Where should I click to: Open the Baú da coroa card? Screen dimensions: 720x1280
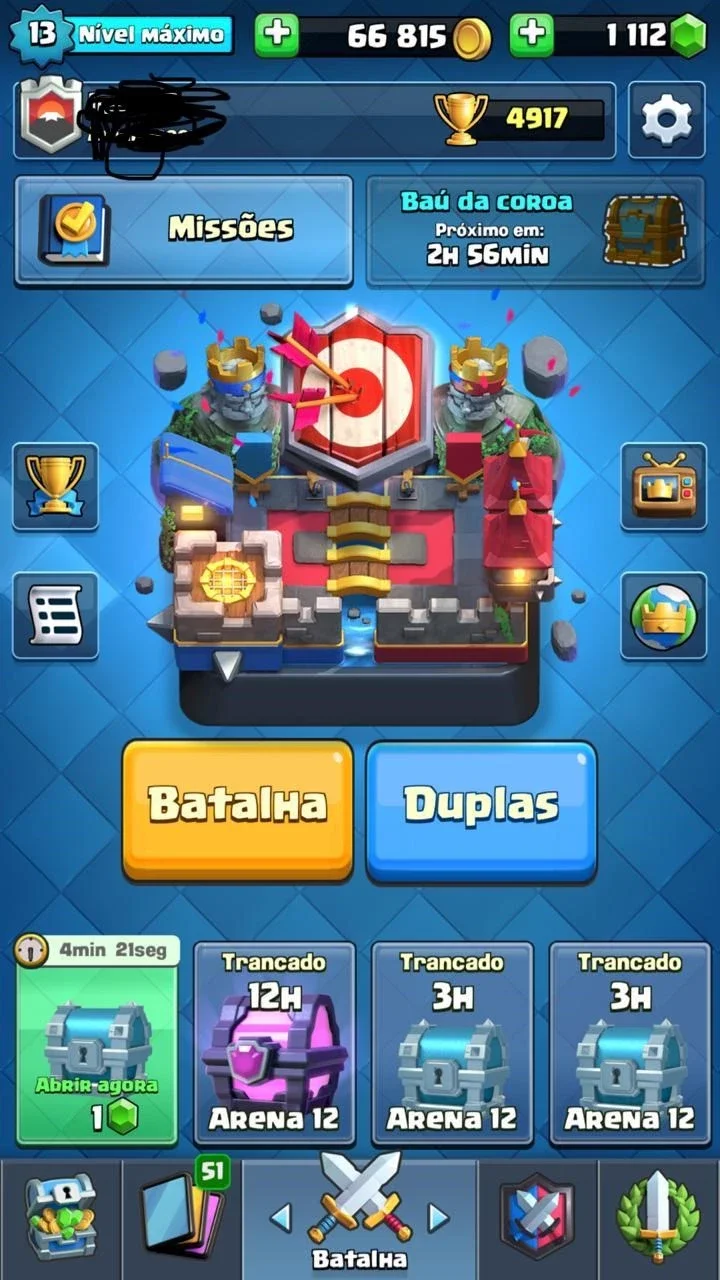pos(535,231)
